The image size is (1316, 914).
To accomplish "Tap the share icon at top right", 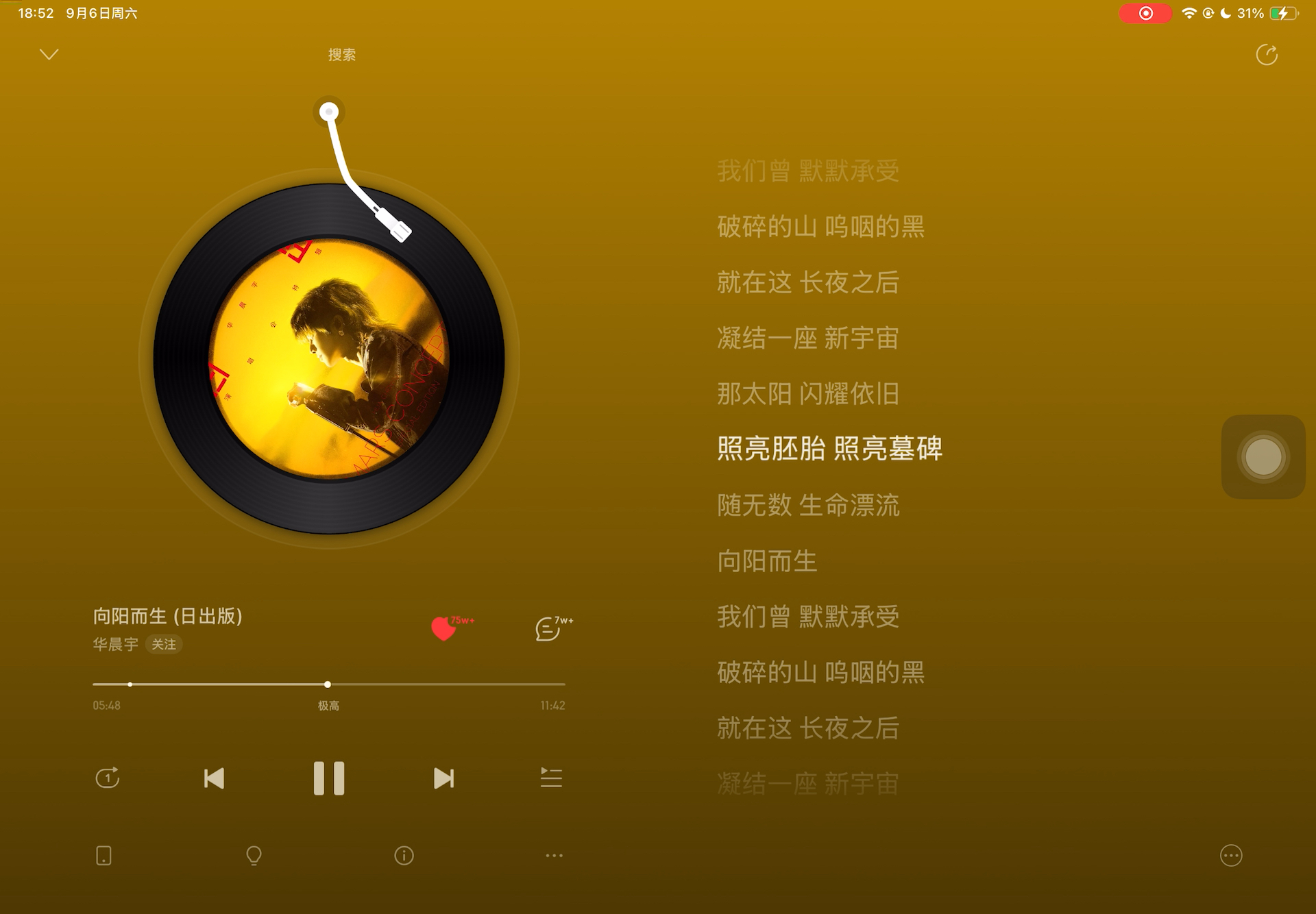I will tap(1266, 55).
